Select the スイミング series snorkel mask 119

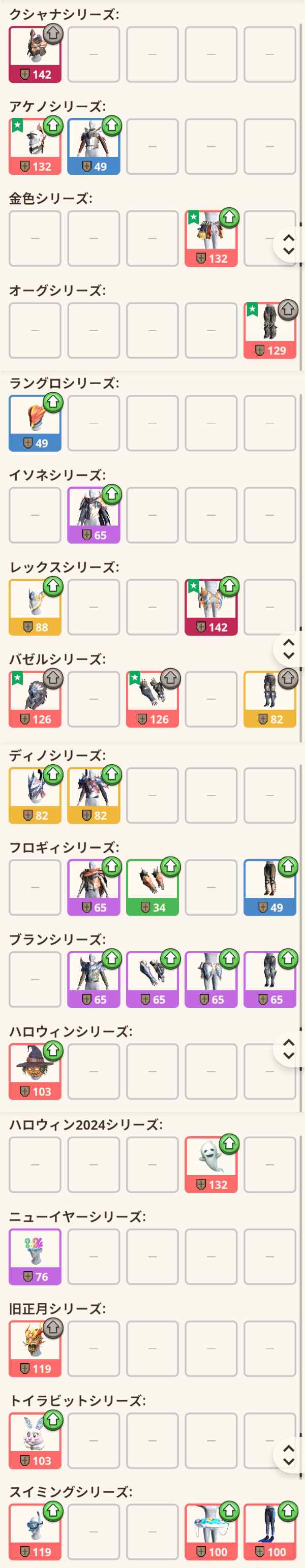point(35,1531)
